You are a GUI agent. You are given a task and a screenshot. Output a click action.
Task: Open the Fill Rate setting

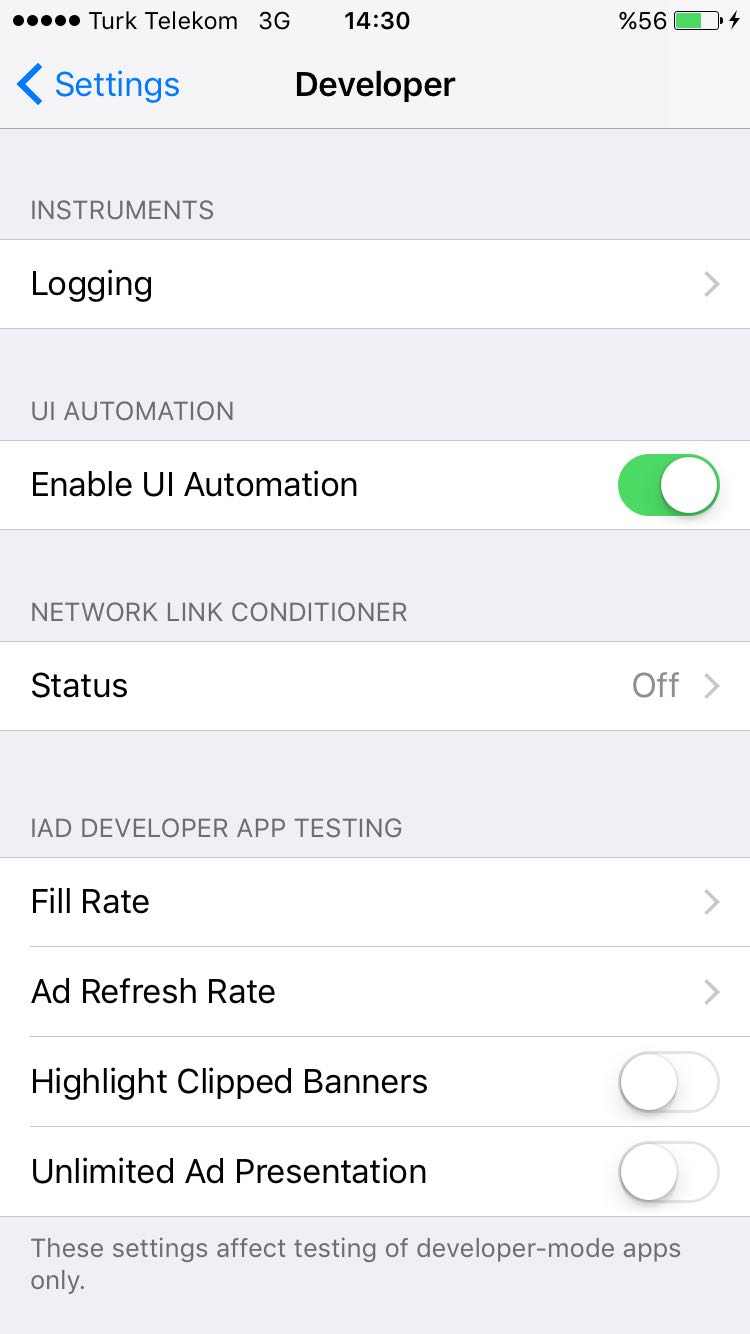375,902
